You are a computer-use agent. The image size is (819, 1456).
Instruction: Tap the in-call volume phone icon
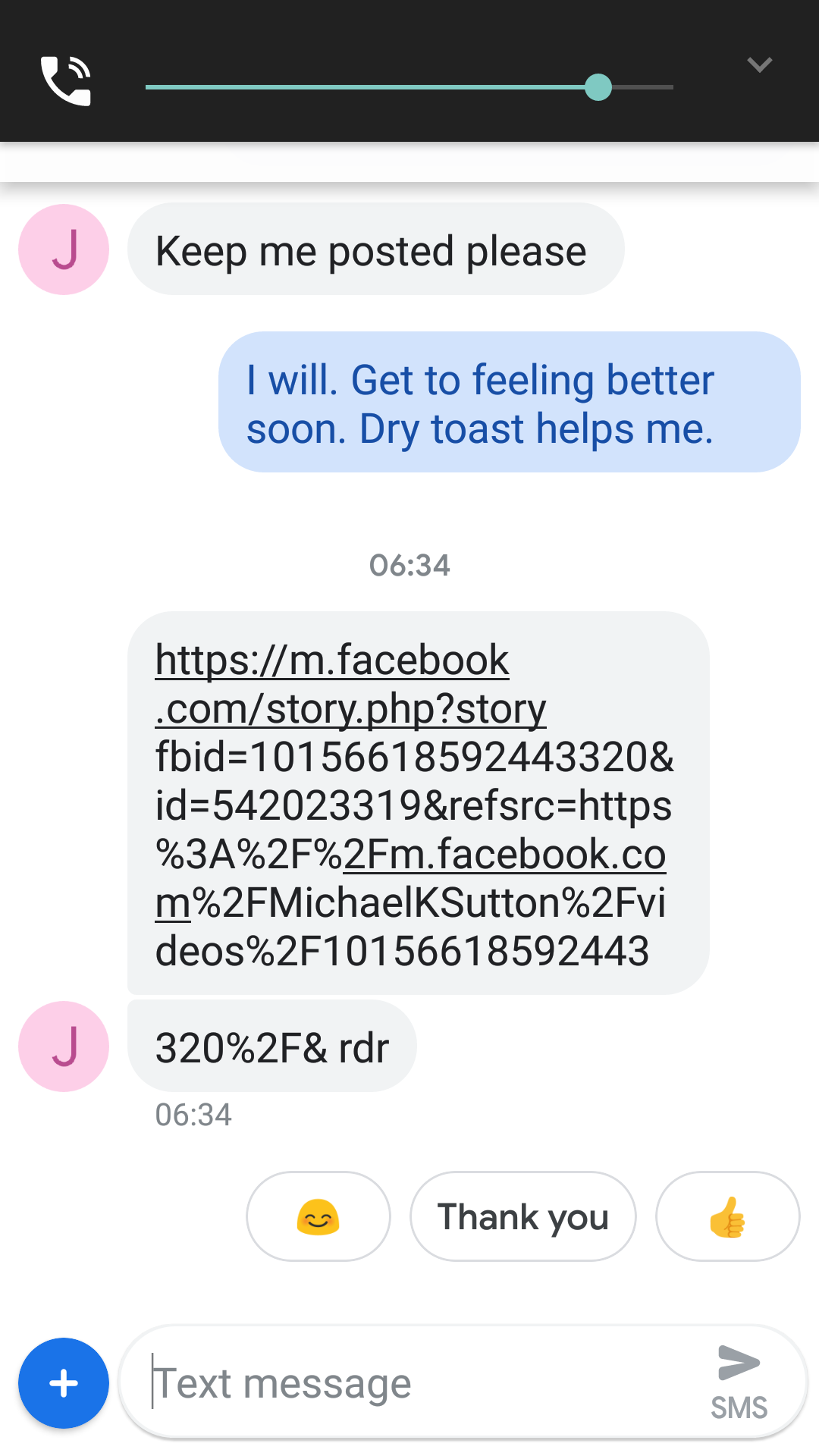coord(66,80)
